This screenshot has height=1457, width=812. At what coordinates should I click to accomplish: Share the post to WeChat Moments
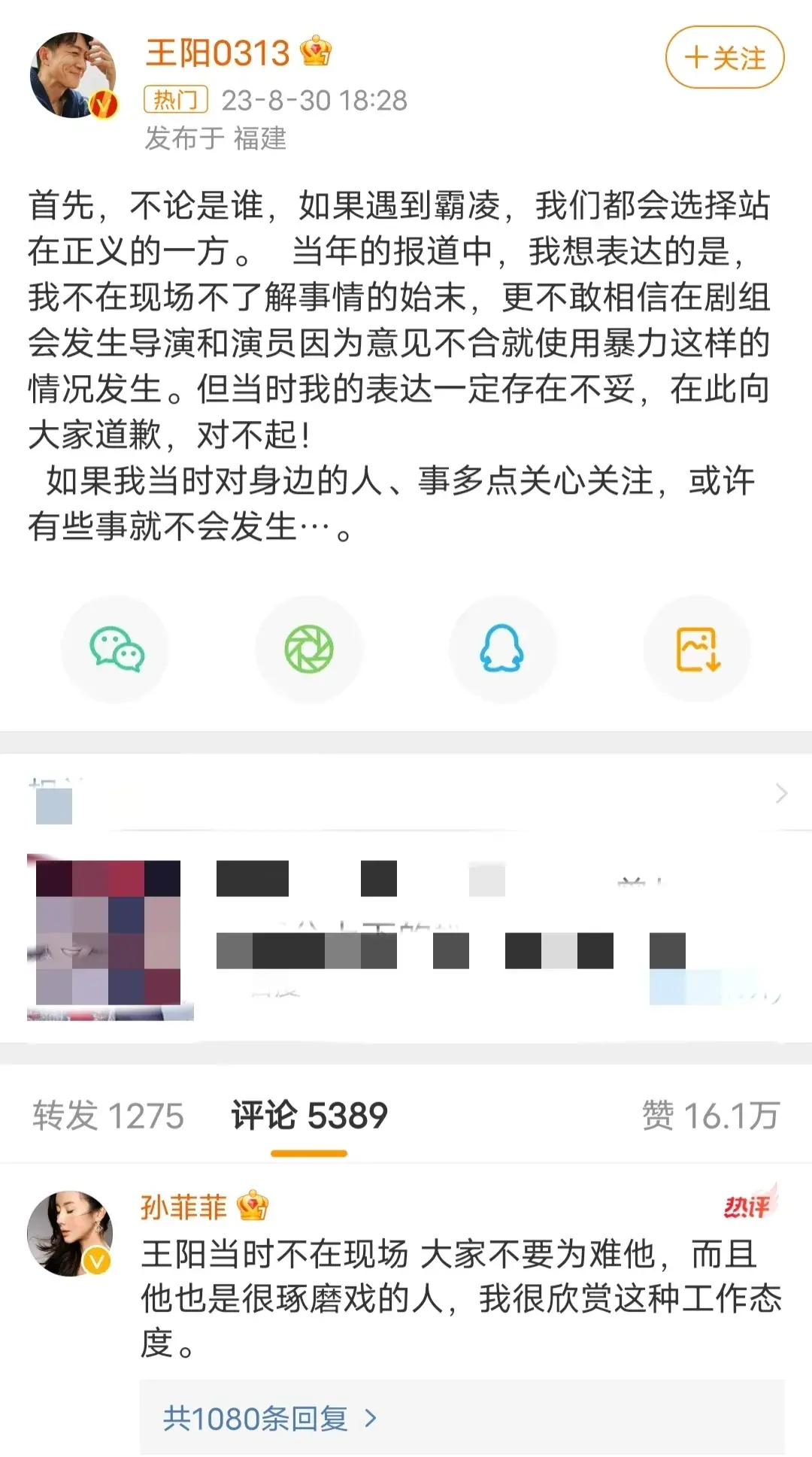(x=309, y=649)
